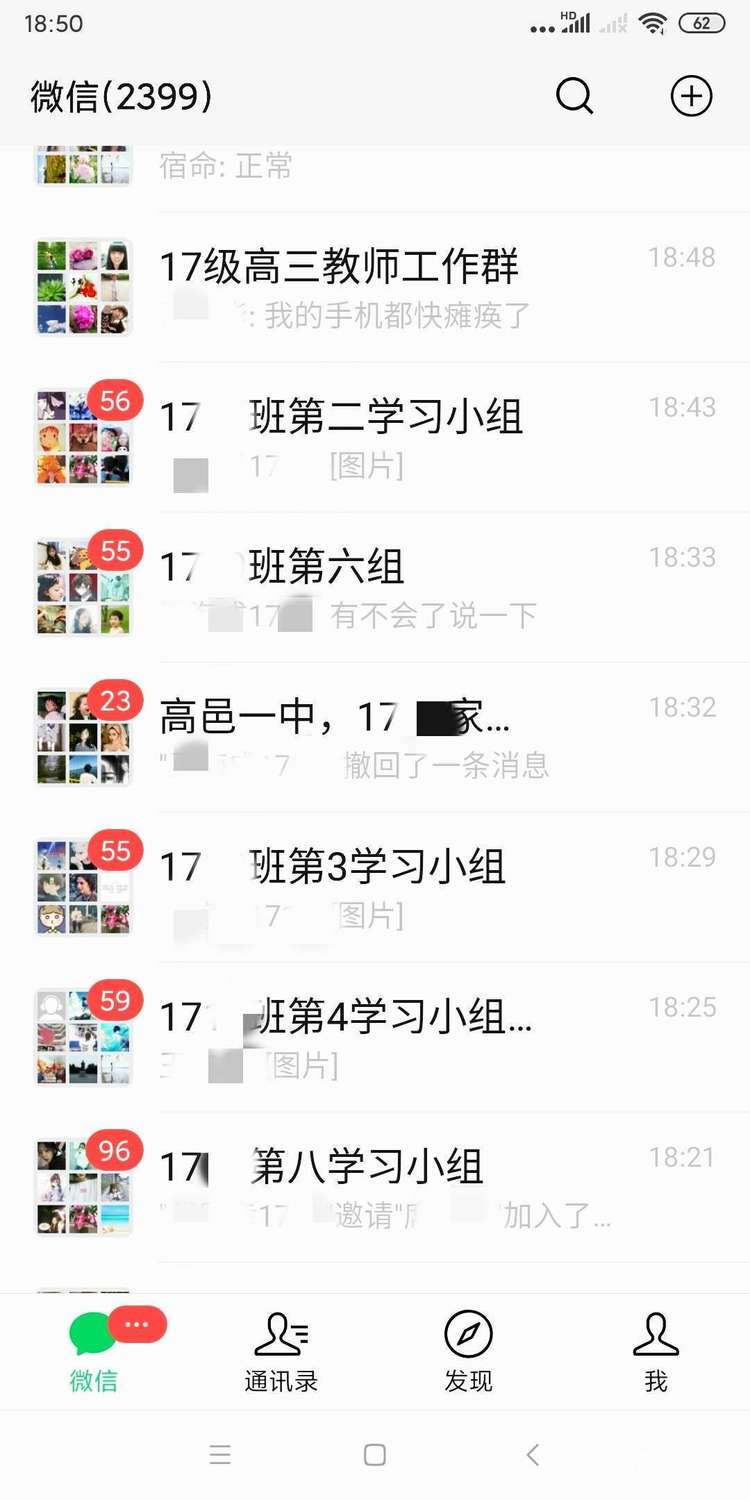This screenshot has height=1500, width=750.
Task: Tap the plus icon to add new chat
Action: (690, 96)
